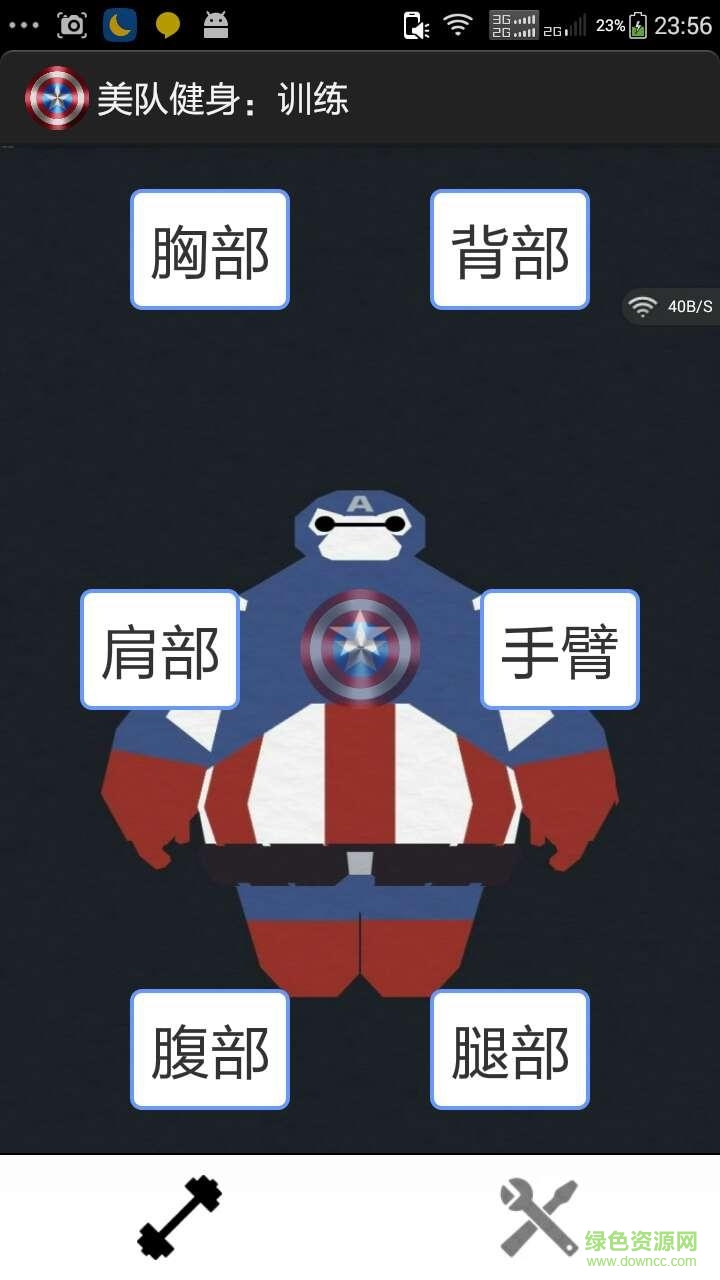Image resolution: width=720 pixels, height=1280 pixels.
Task: Tap the 腹部 abs button
Action: pos(210,1050)
